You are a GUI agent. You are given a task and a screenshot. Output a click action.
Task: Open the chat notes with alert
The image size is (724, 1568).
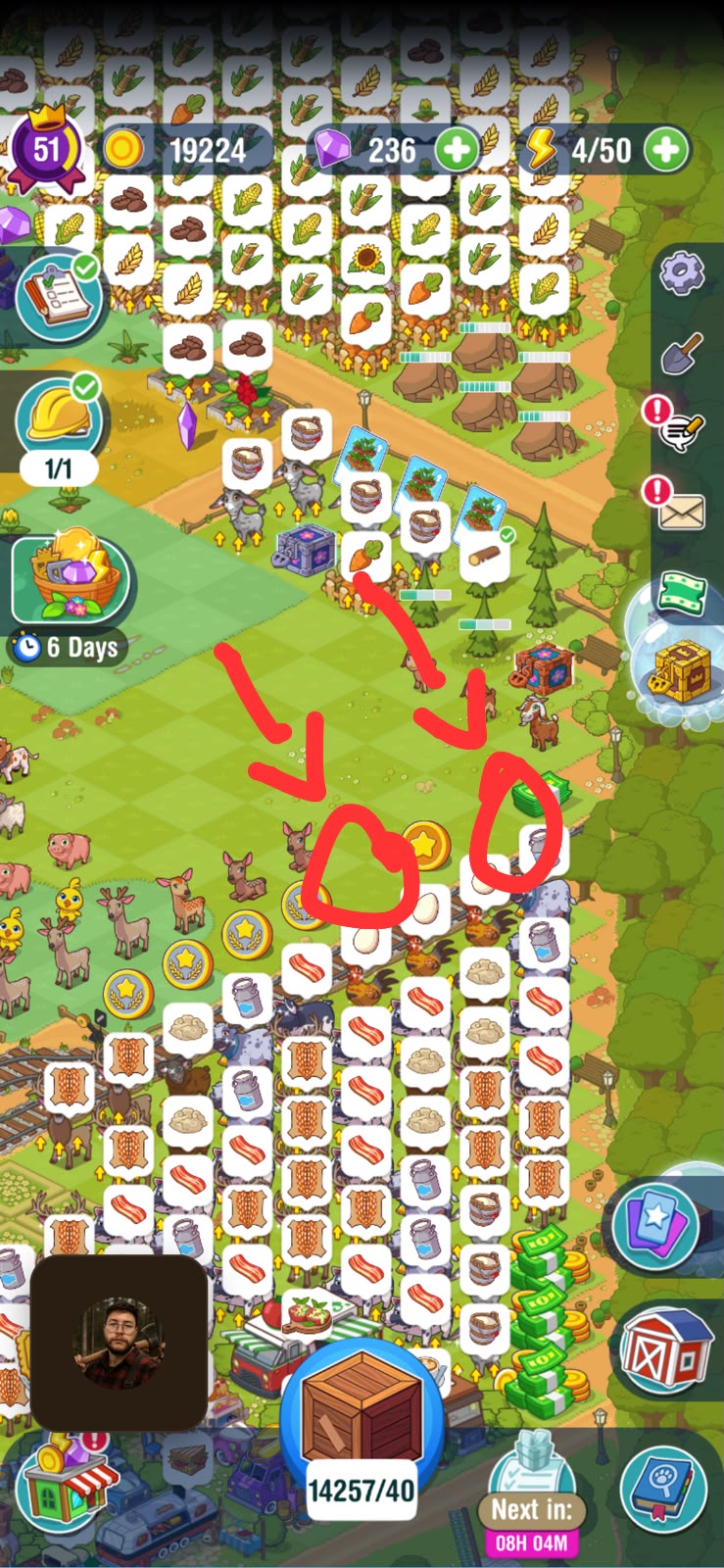pyautogui.click(x=676, y=423)
